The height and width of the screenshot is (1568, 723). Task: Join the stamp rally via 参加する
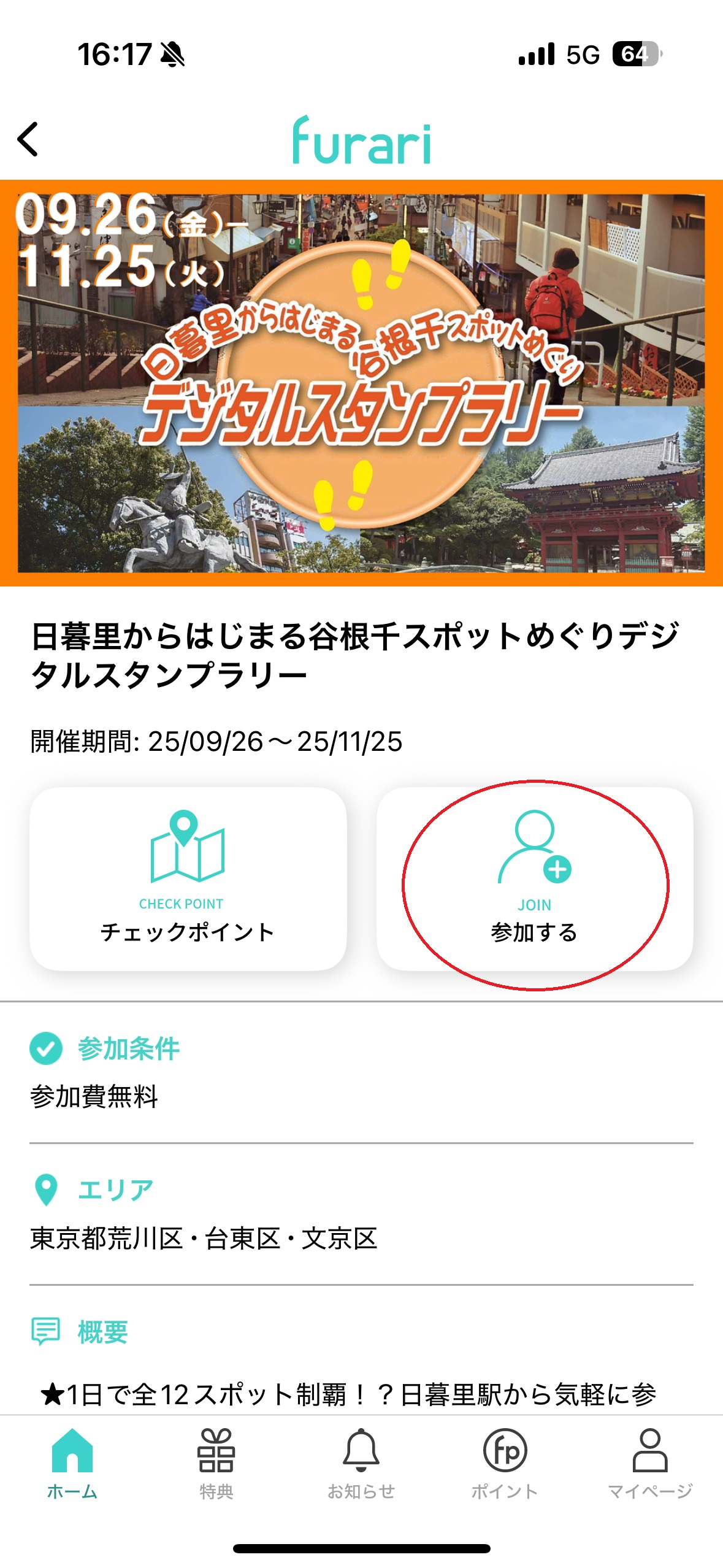tap(535, 878)
